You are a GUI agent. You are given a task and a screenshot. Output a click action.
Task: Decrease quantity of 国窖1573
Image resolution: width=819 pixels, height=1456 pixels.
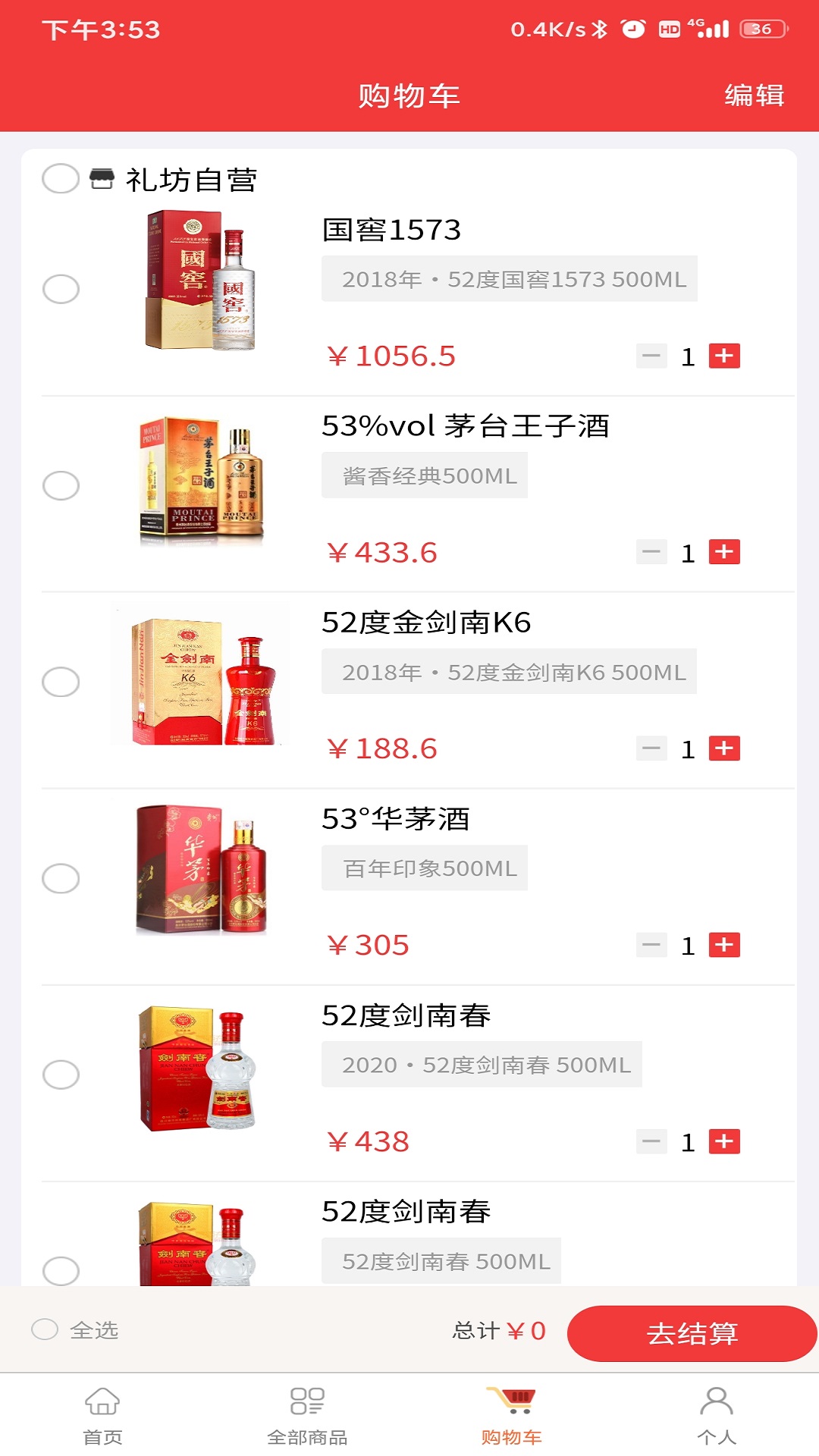[651, 356]
